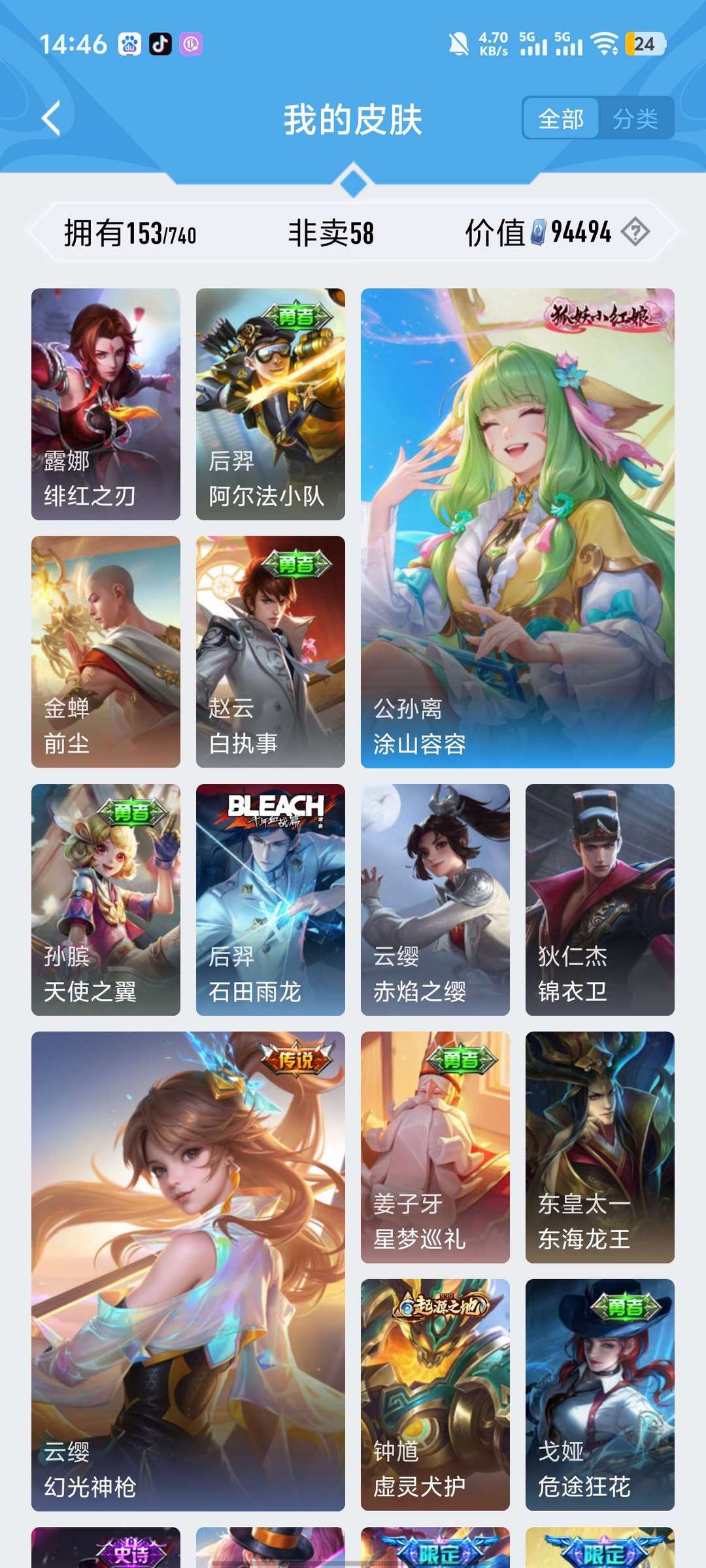Select the 全部 tab
The width and height of the screenshot is (706, 1568).
click(561, 119)
